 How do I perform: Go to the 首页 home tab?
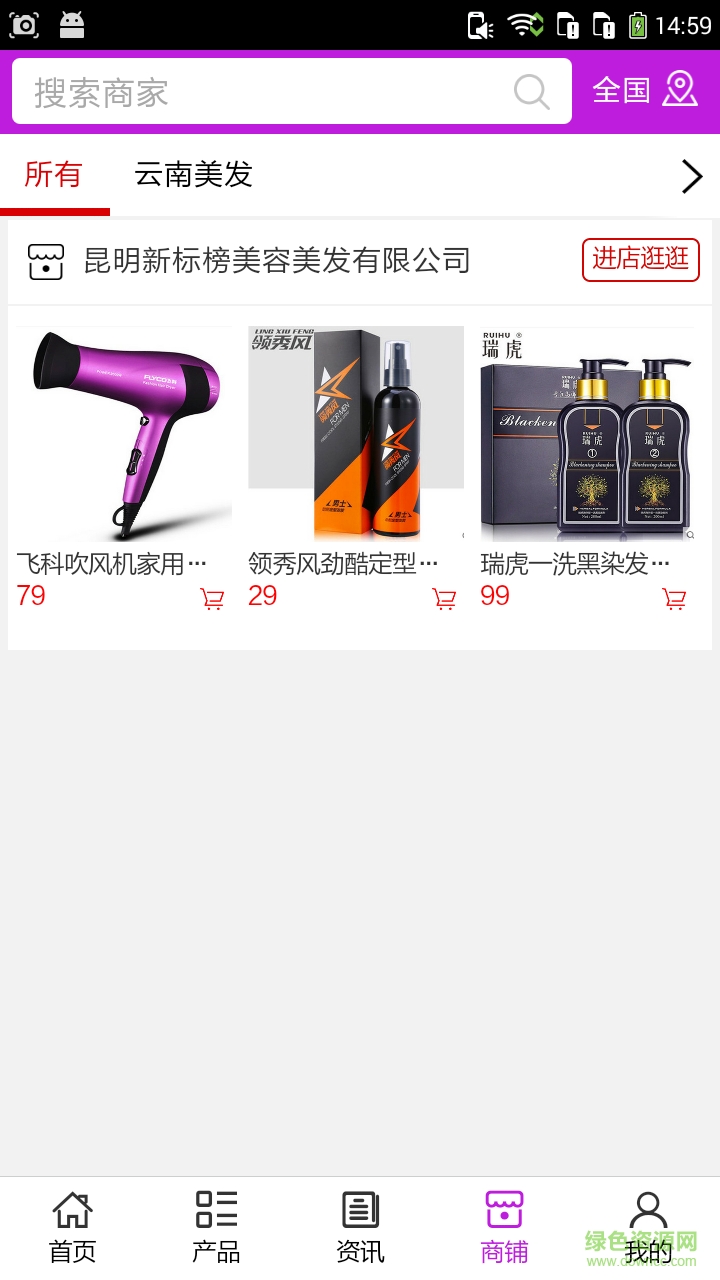pos(73,1227)
